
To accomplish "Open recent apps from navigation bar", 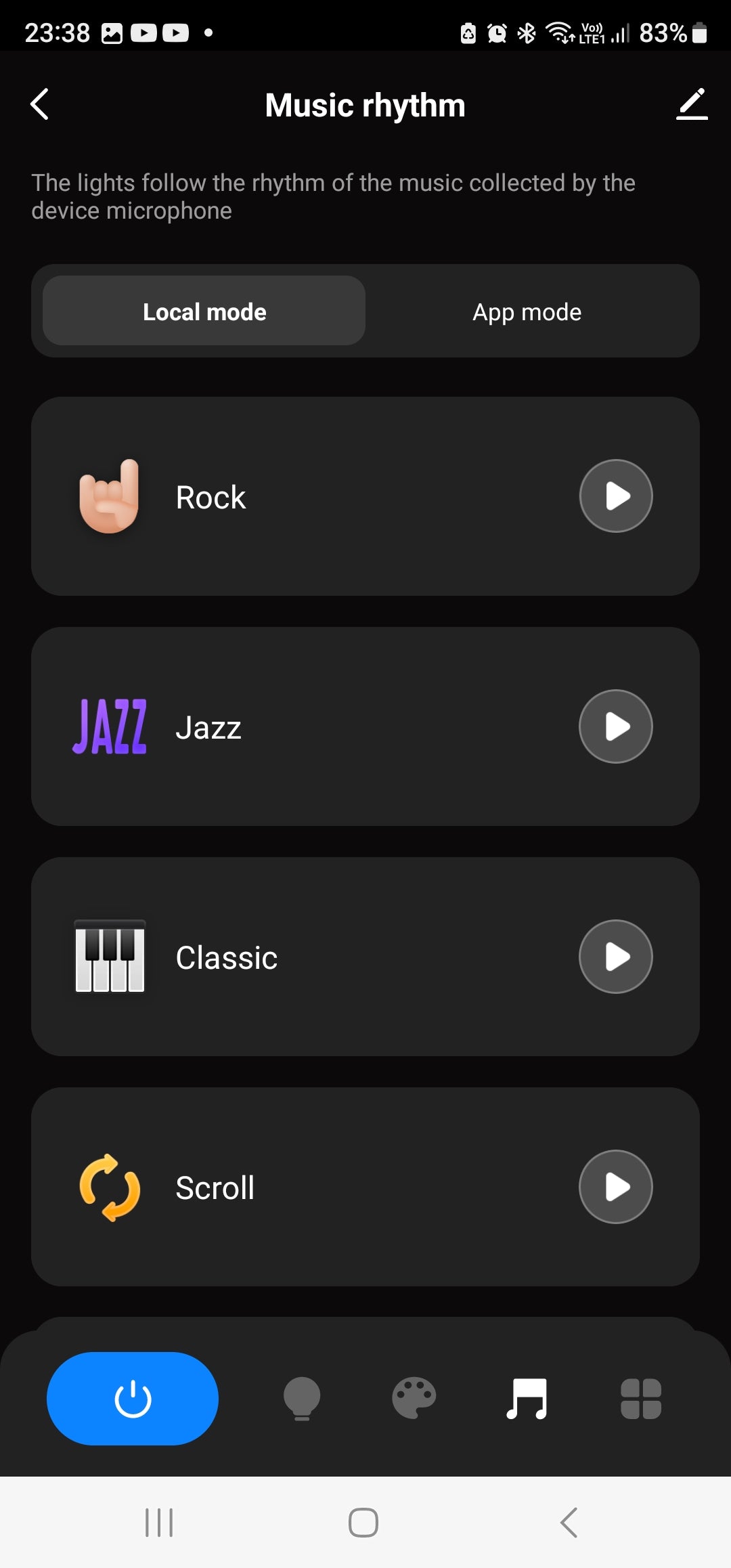I will [160, 1523].
